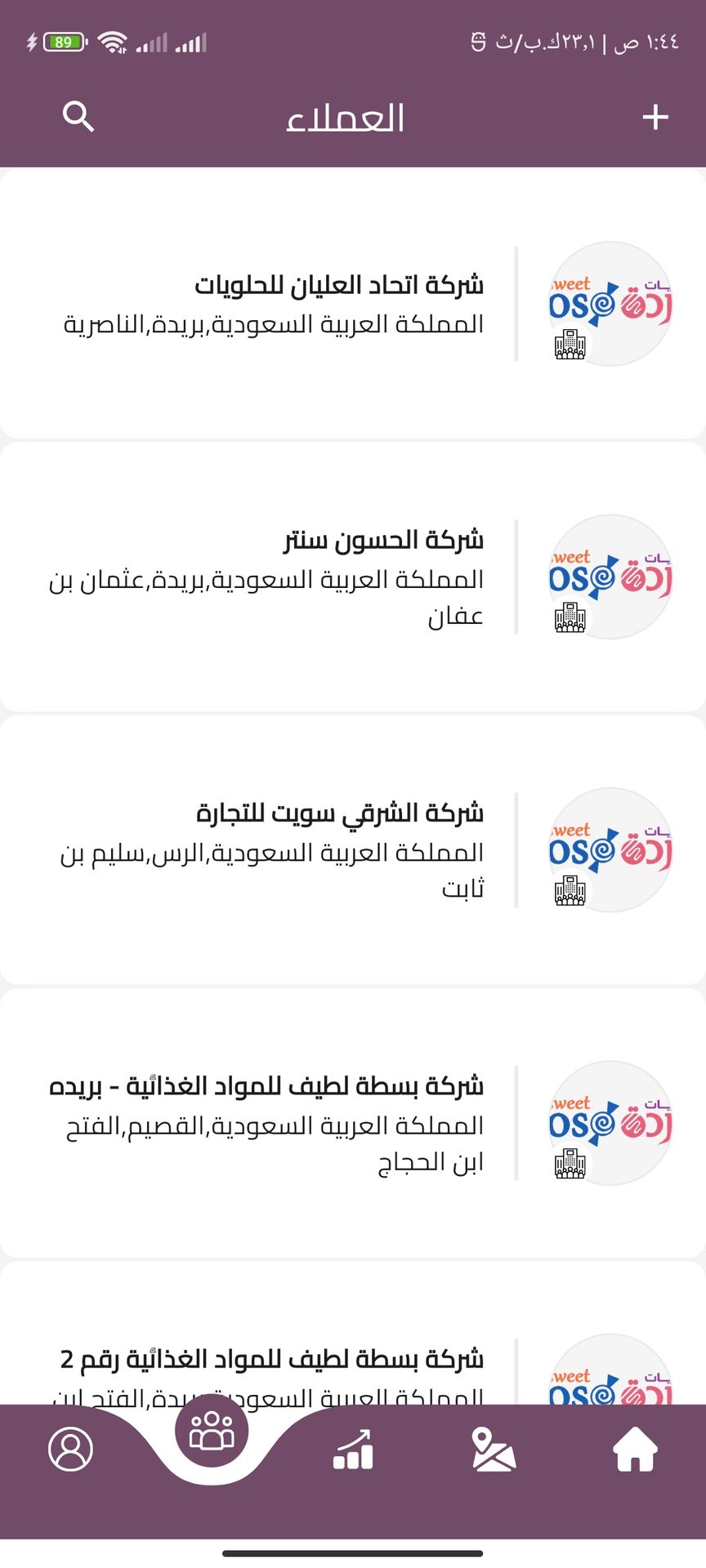Go to the home tab
706x1568 pixels.
[x=635, y=1451]
